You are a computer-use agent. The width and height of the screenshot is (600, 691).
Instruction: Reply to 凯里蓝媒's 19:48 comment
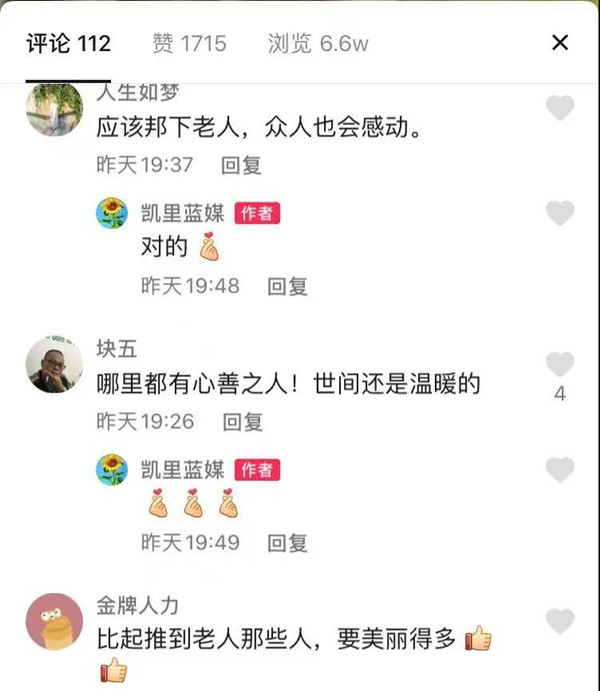tap(287, 286)
